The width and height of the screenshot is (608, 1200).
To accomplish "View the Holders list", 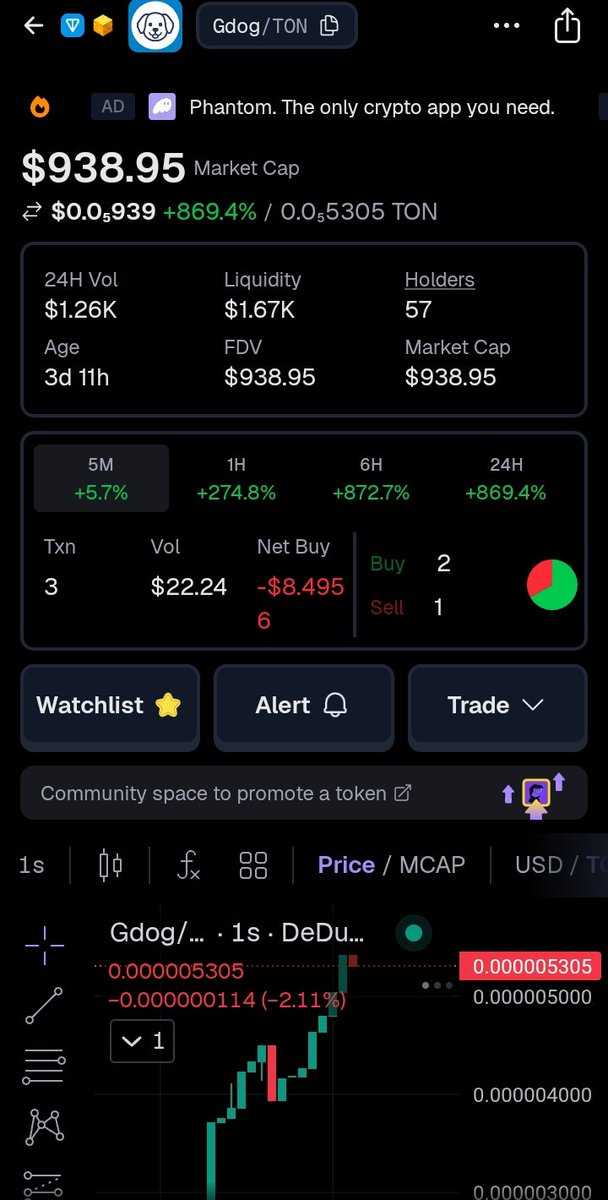I will point(439,280).
